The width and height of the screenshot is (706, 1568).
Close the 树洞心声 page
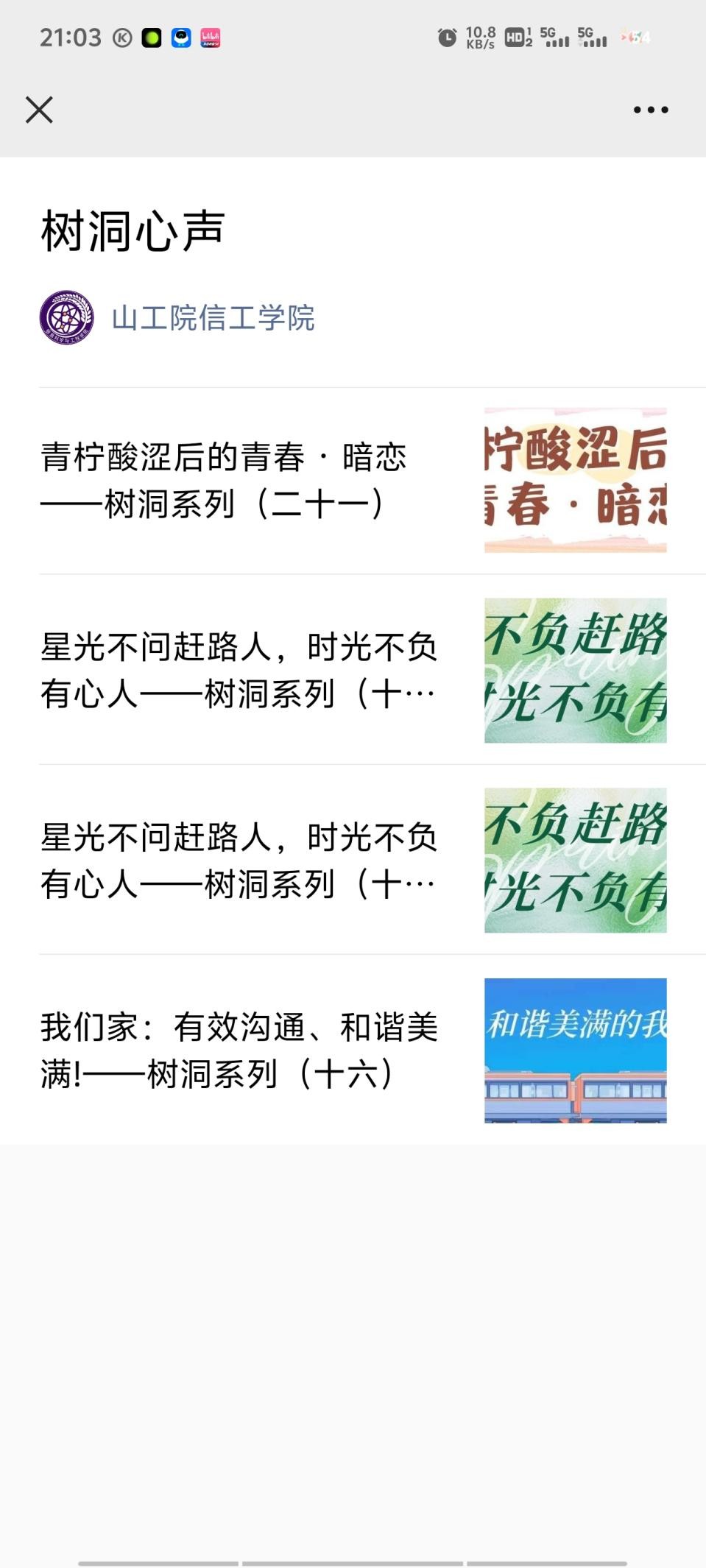[39, 110]
